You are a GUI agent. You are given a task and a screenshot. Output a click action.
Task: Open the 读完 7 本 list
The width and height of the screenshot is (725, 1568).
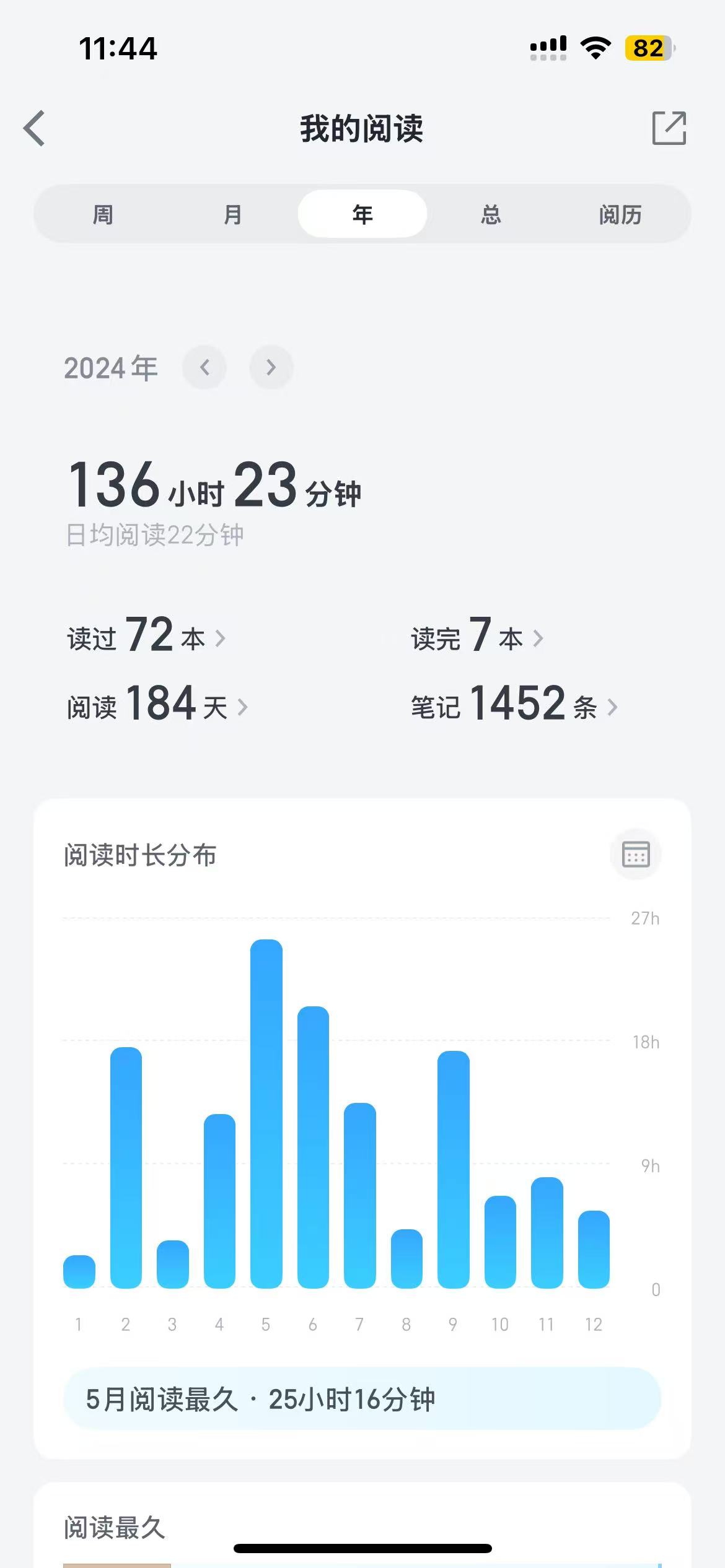[x=477, y=637]
